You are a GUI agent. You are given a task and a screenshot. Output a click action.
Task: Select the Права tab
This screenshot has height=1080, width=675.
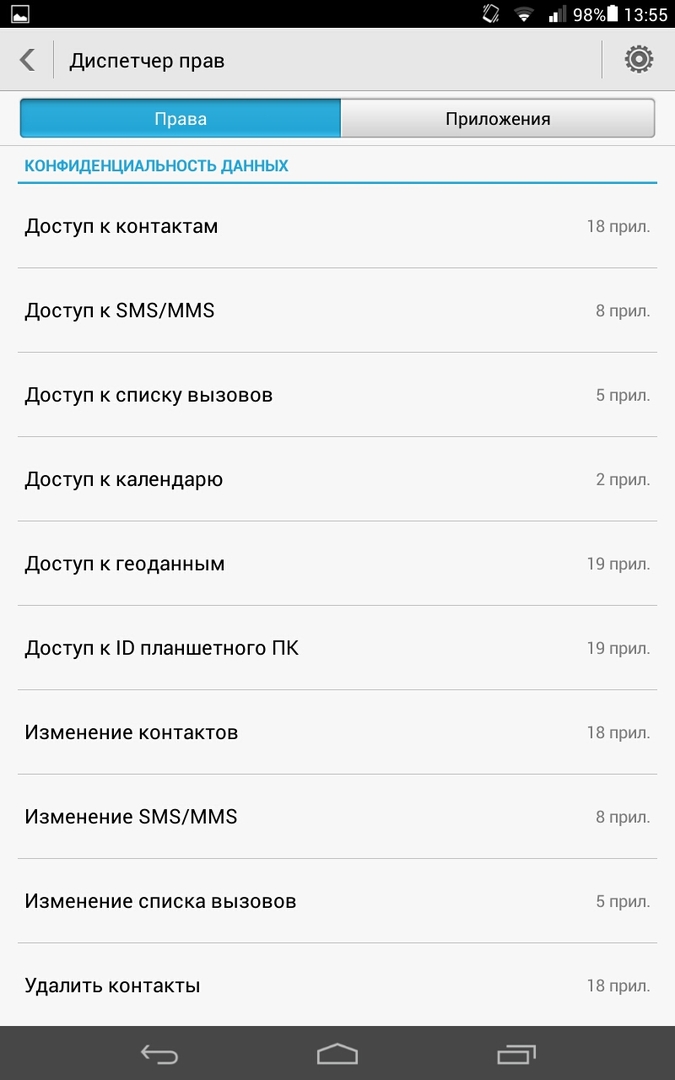(x=180, y=119)
